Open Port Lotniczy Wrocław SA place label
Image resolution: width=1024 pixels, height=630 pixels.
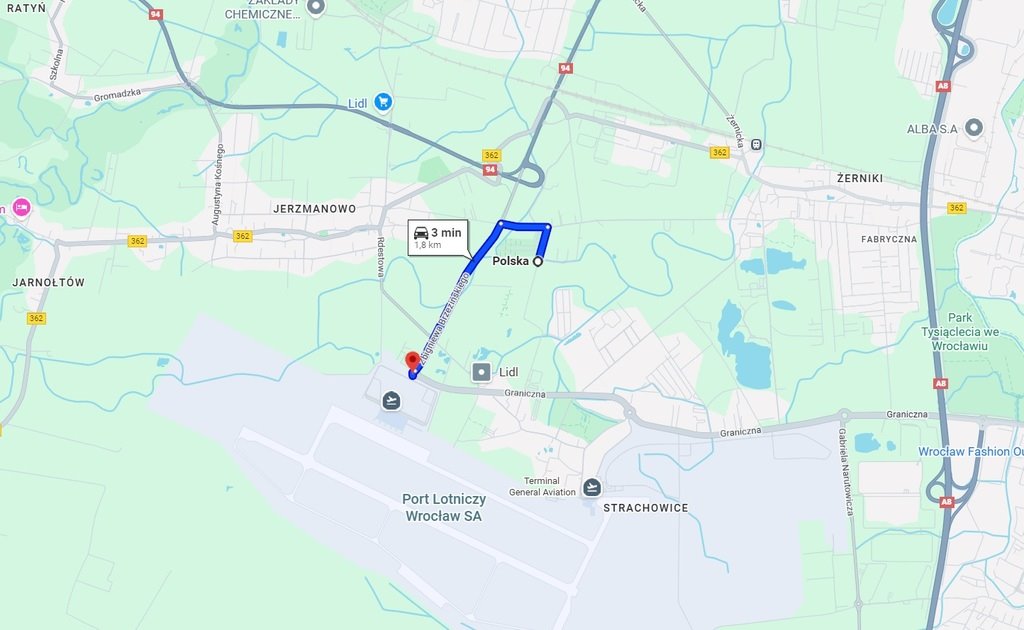pyautogui.click(x=443, y=507)
